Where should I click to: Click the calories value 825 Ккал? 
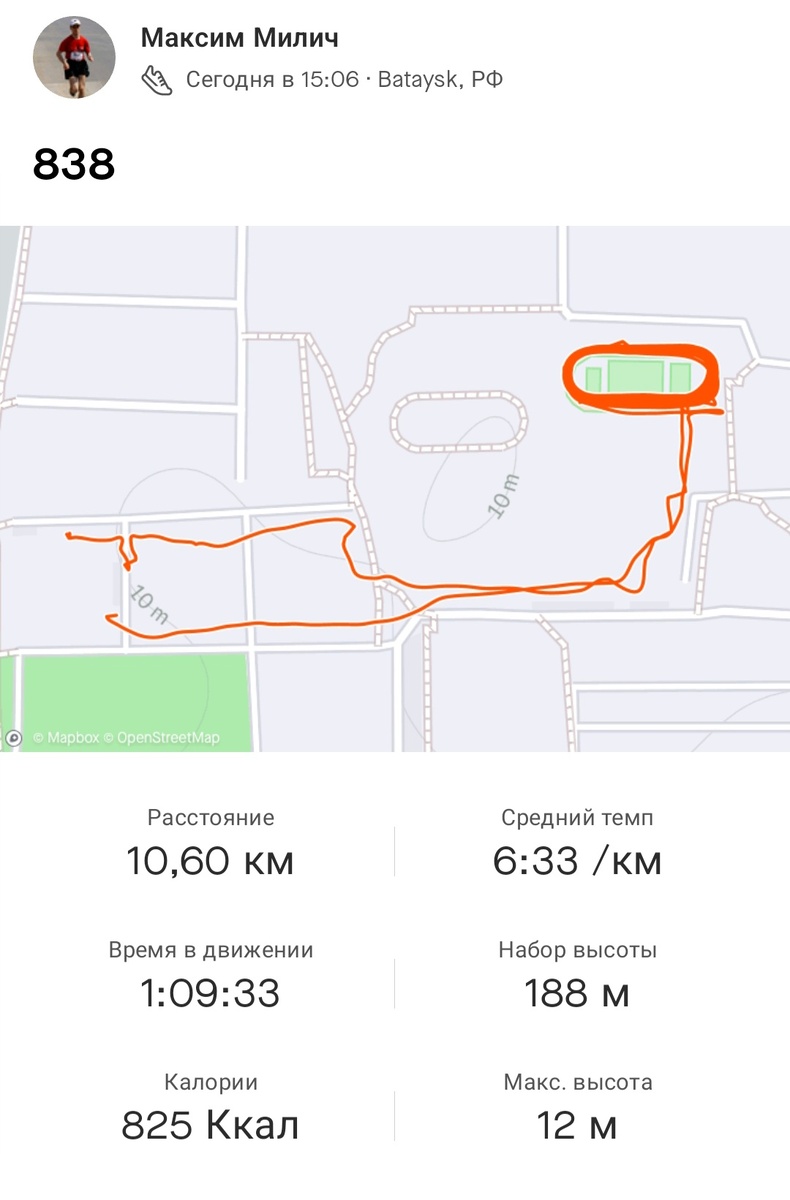pyautogui.click(x=210, y=1125)
